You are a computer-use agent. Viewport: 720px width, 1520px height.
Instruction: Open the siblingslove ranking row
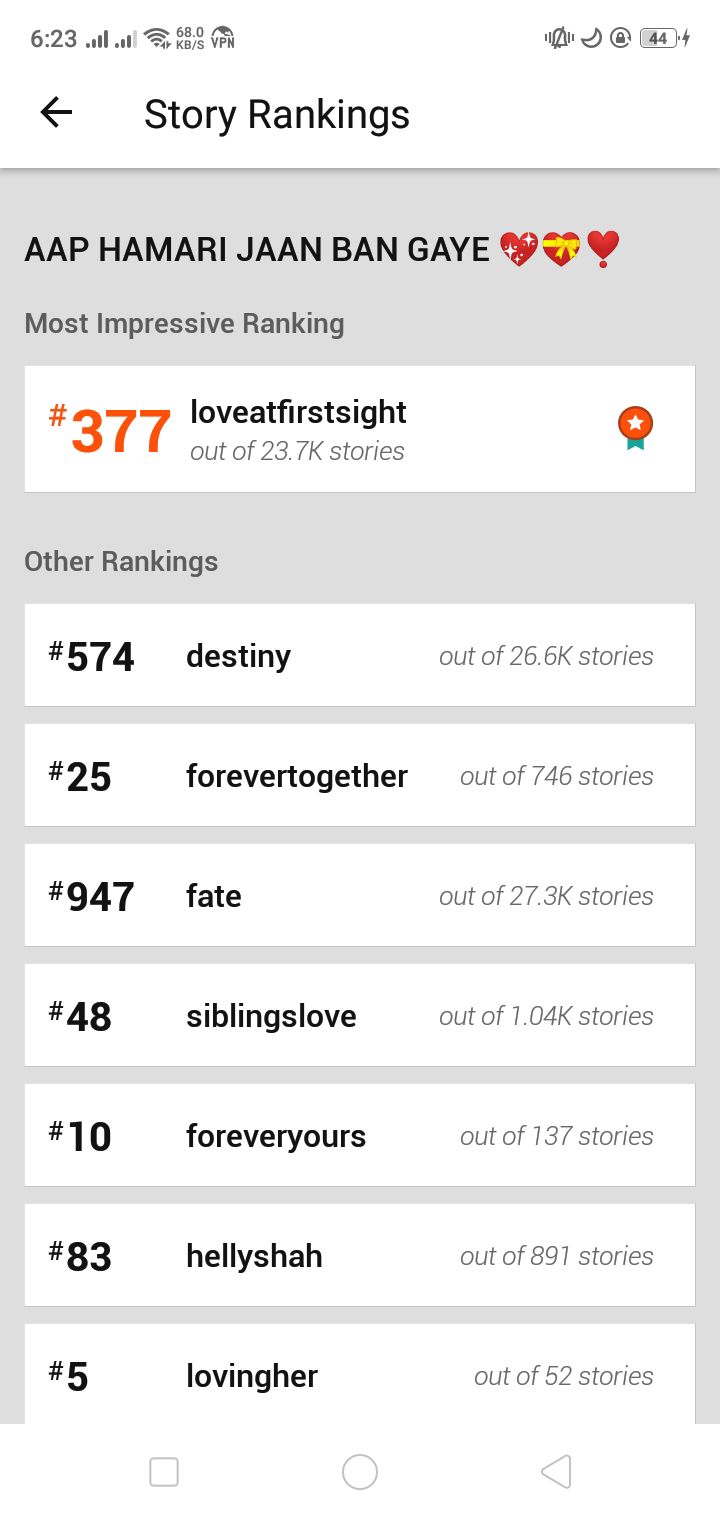360,1015
